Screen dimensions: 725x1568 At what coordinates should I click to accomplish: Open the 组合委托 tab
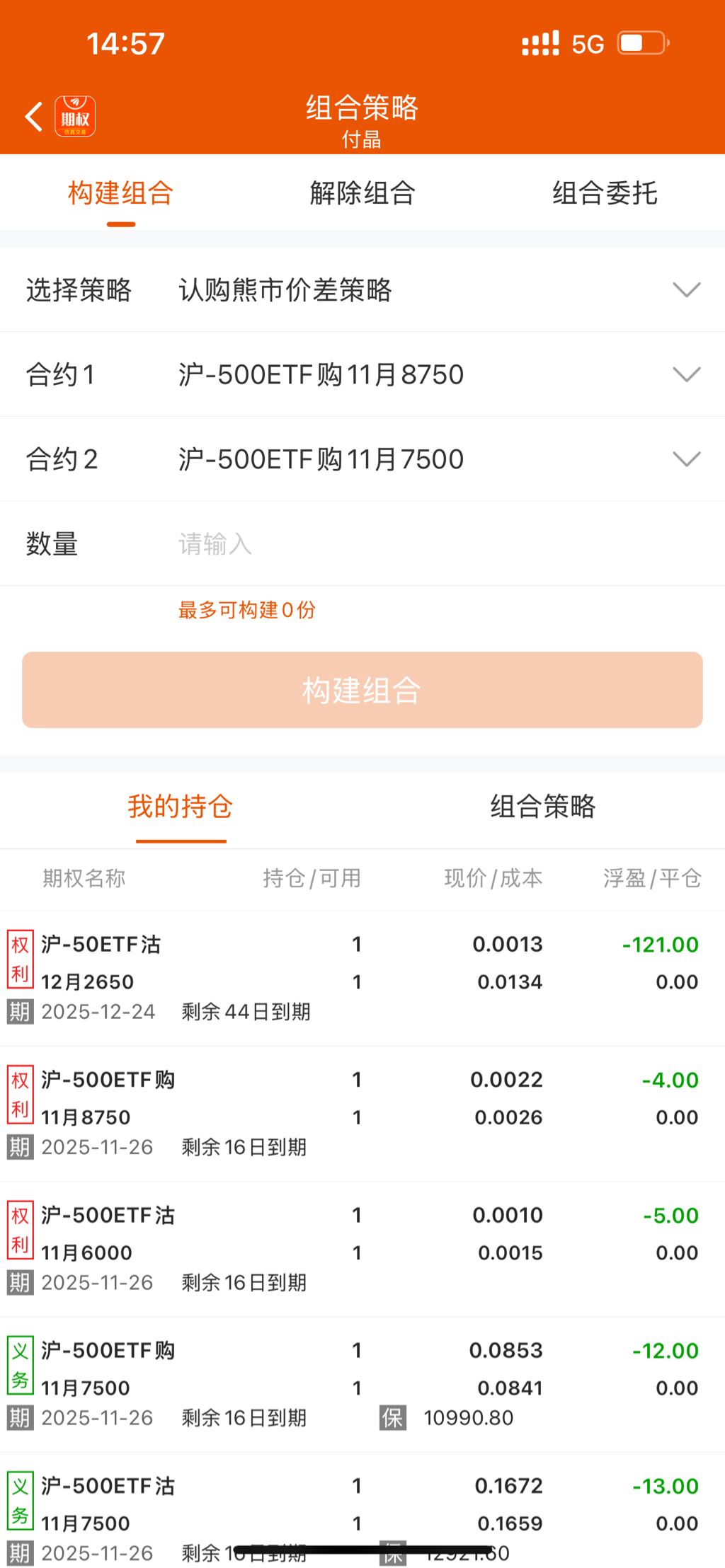(x=605, y=193)
